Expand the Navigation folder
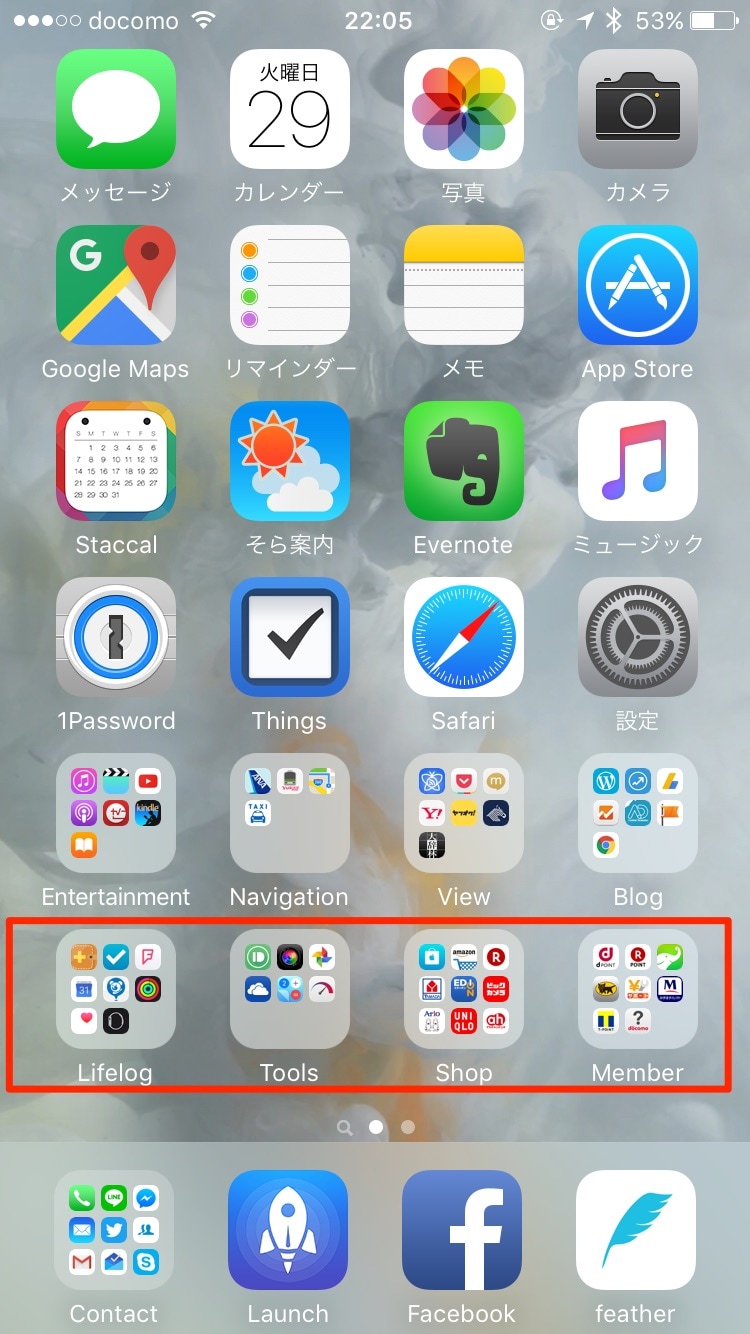Viewport: 750px width, 1334px height. pos(290,813)
